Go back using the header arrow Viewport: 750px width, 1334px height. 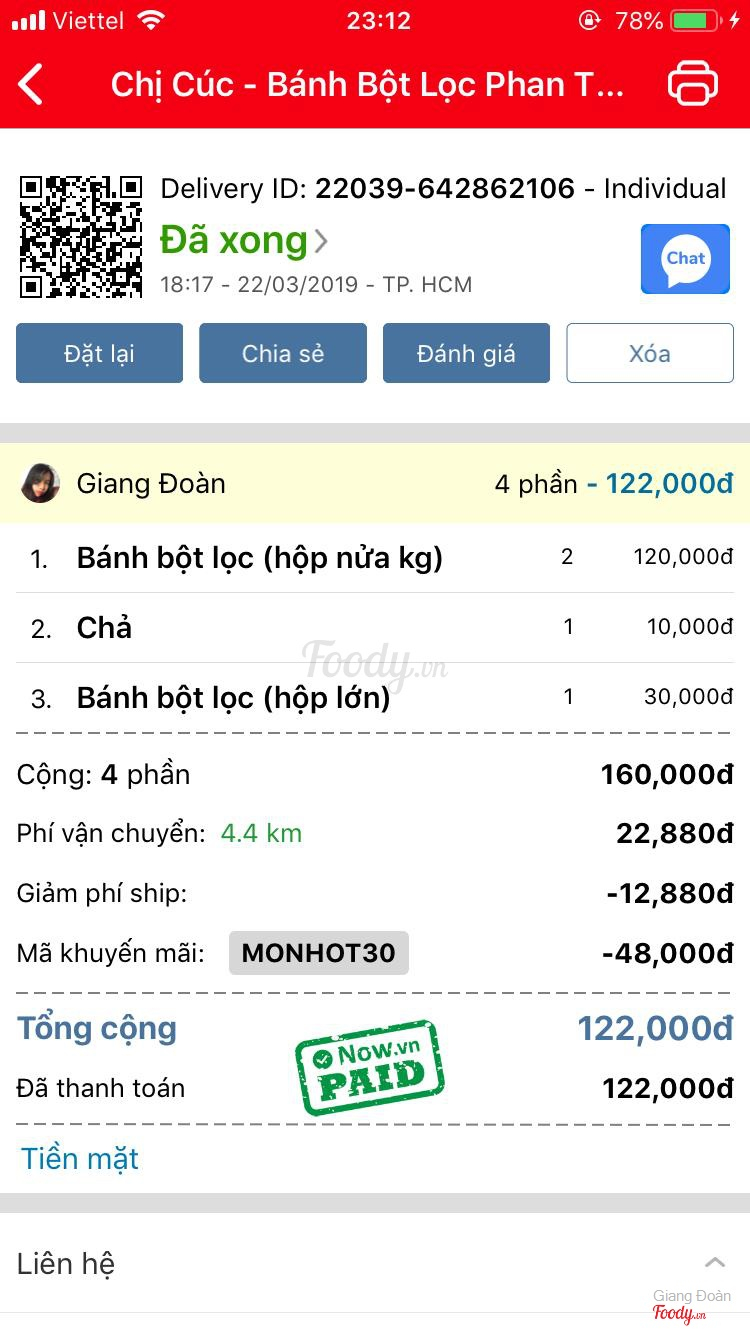coord(32,84)
